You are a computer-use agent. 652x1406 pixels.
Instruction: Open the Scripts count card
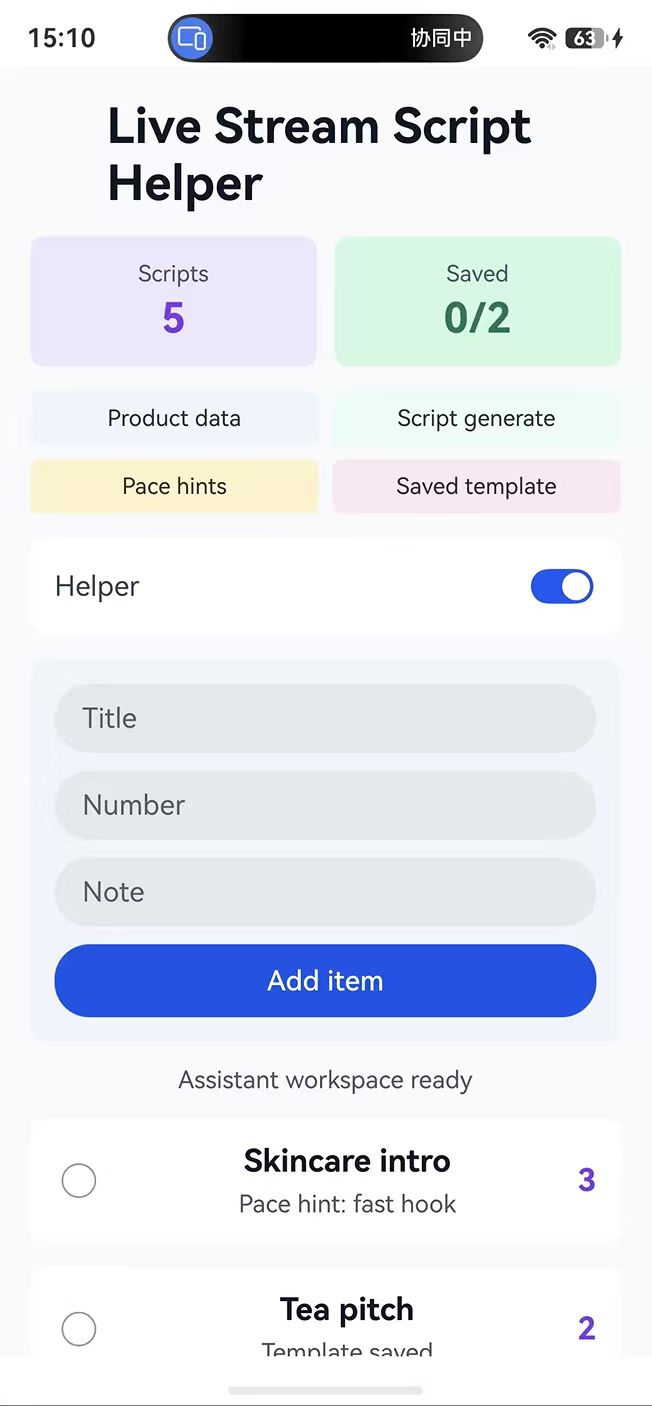pos(174,302)
